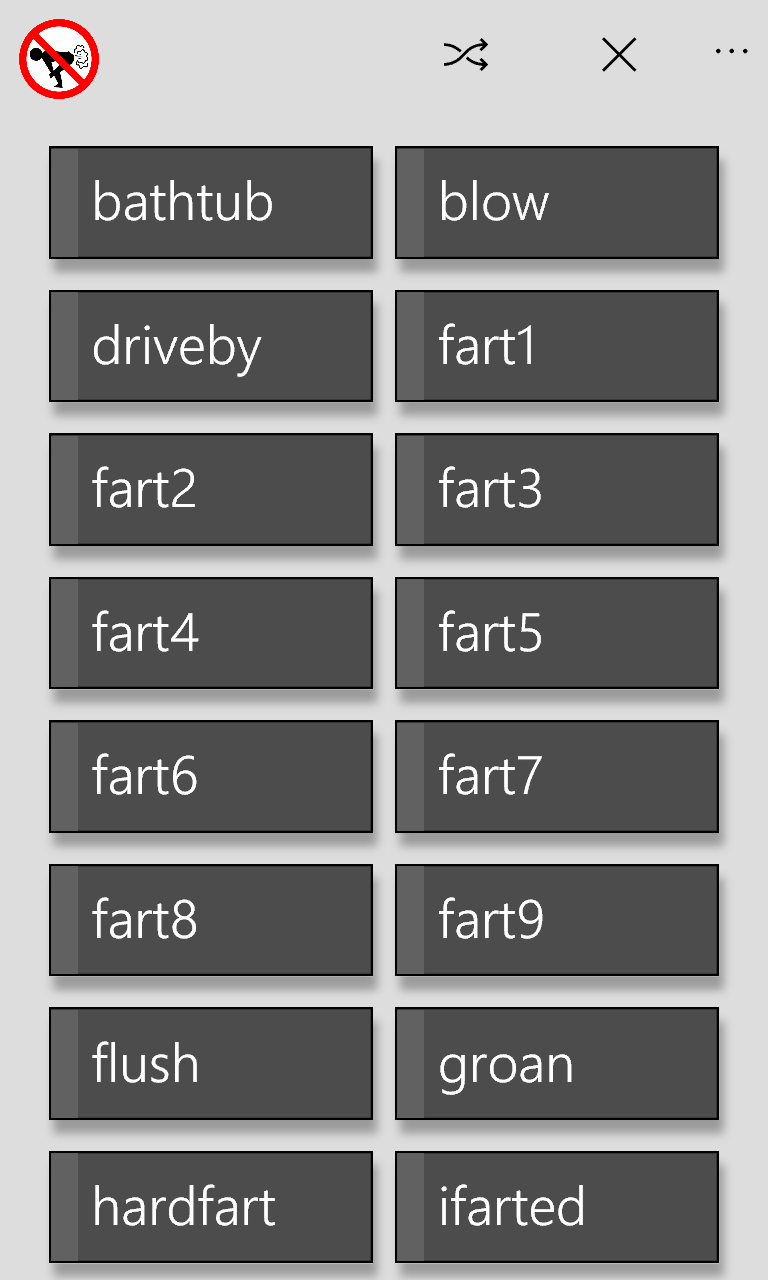Play the groan sound
Image resolution: width=768 pixels, height=1280 pixels.
556,1064
